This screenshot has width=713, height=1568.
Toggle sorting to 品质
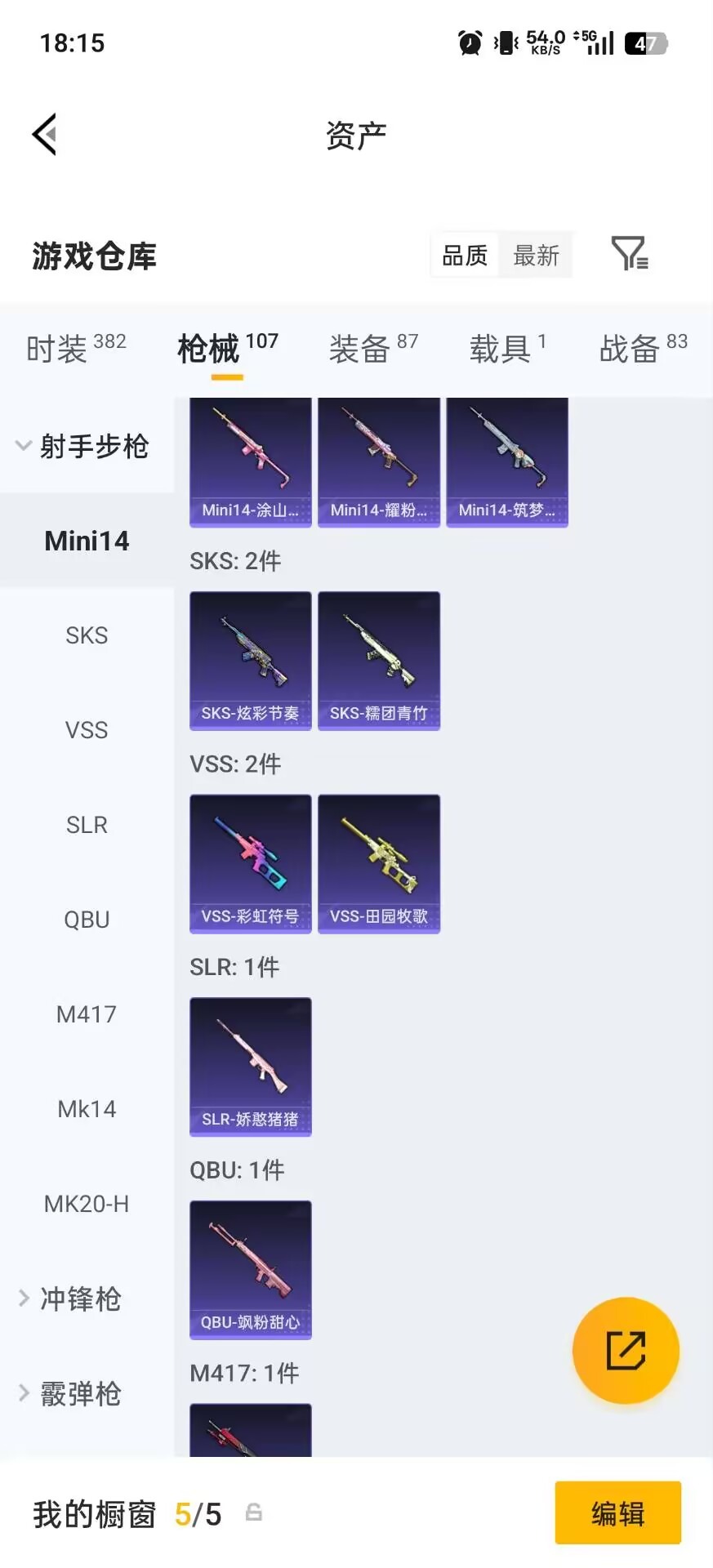tap(464, 255)
